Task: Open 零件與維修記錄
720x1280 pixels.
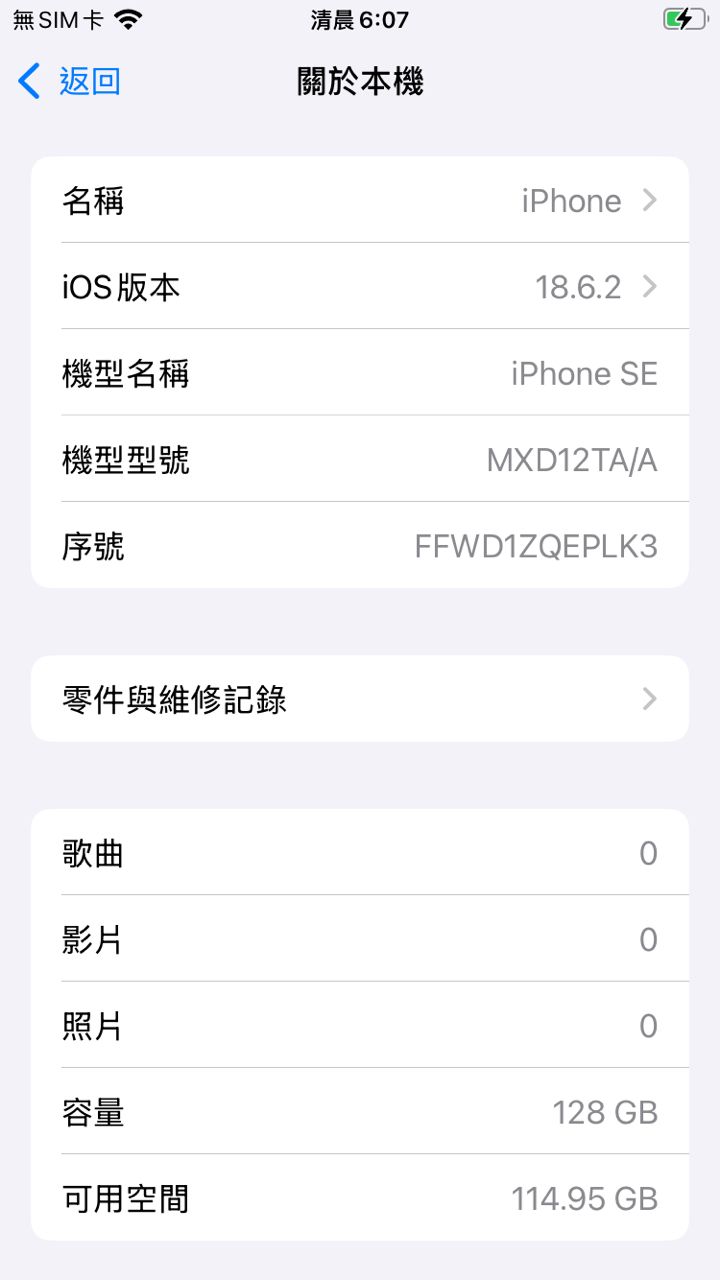Action: [x=360, y=699]
